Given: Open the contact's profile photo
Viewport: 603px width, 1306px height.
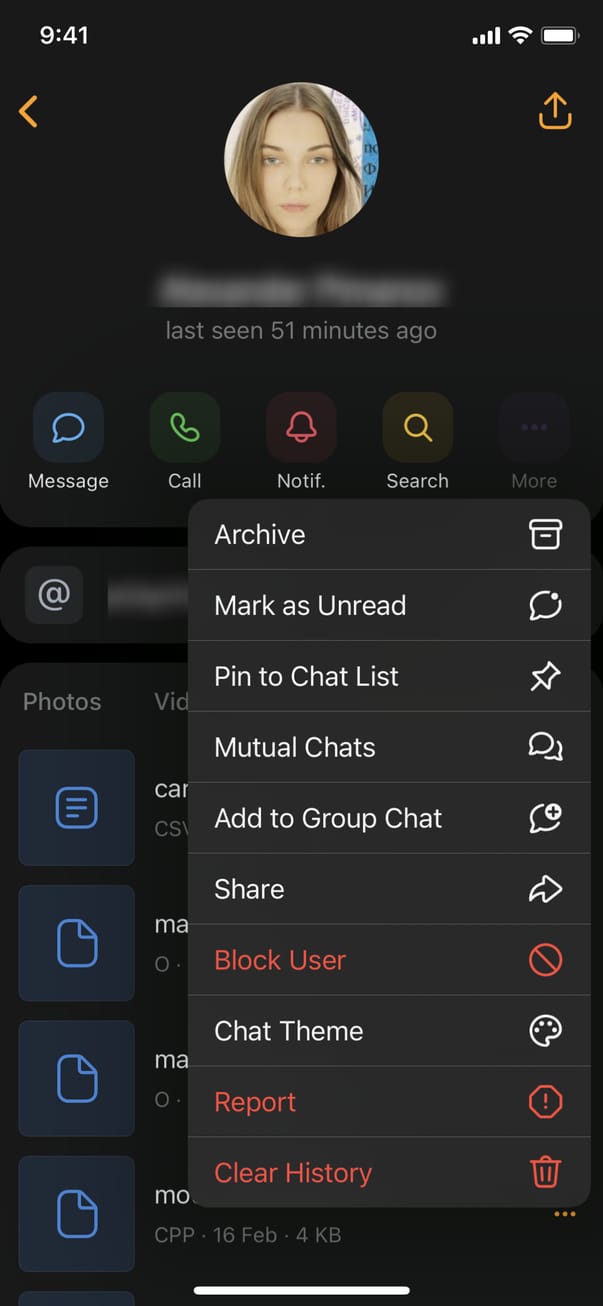Looking at the screenshot, I should [301, 160].
